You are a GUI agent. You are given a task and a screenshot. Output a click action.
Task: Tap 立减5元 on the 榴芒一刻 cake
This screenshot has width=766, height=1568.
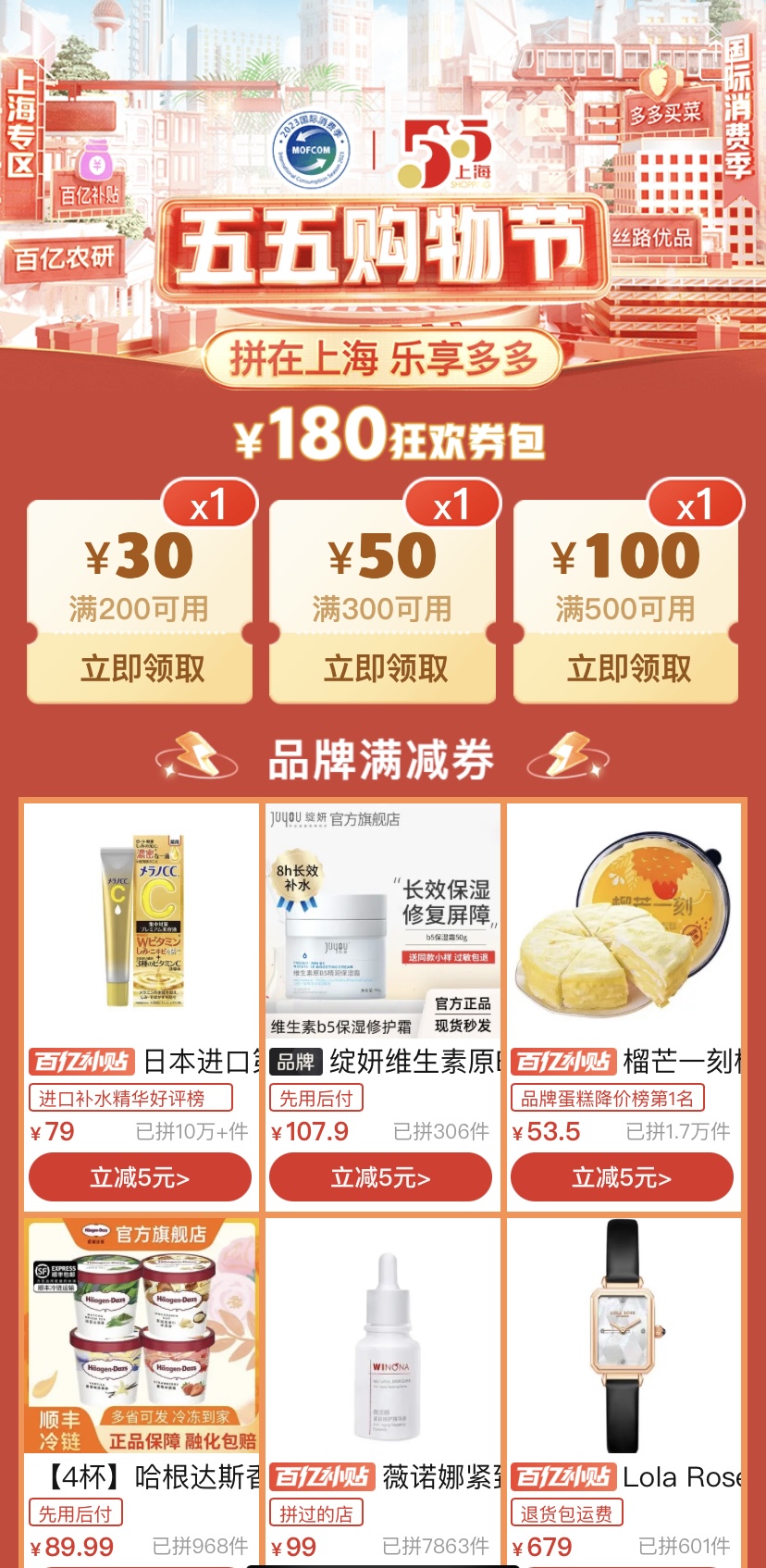click(x=622, y=1178)
